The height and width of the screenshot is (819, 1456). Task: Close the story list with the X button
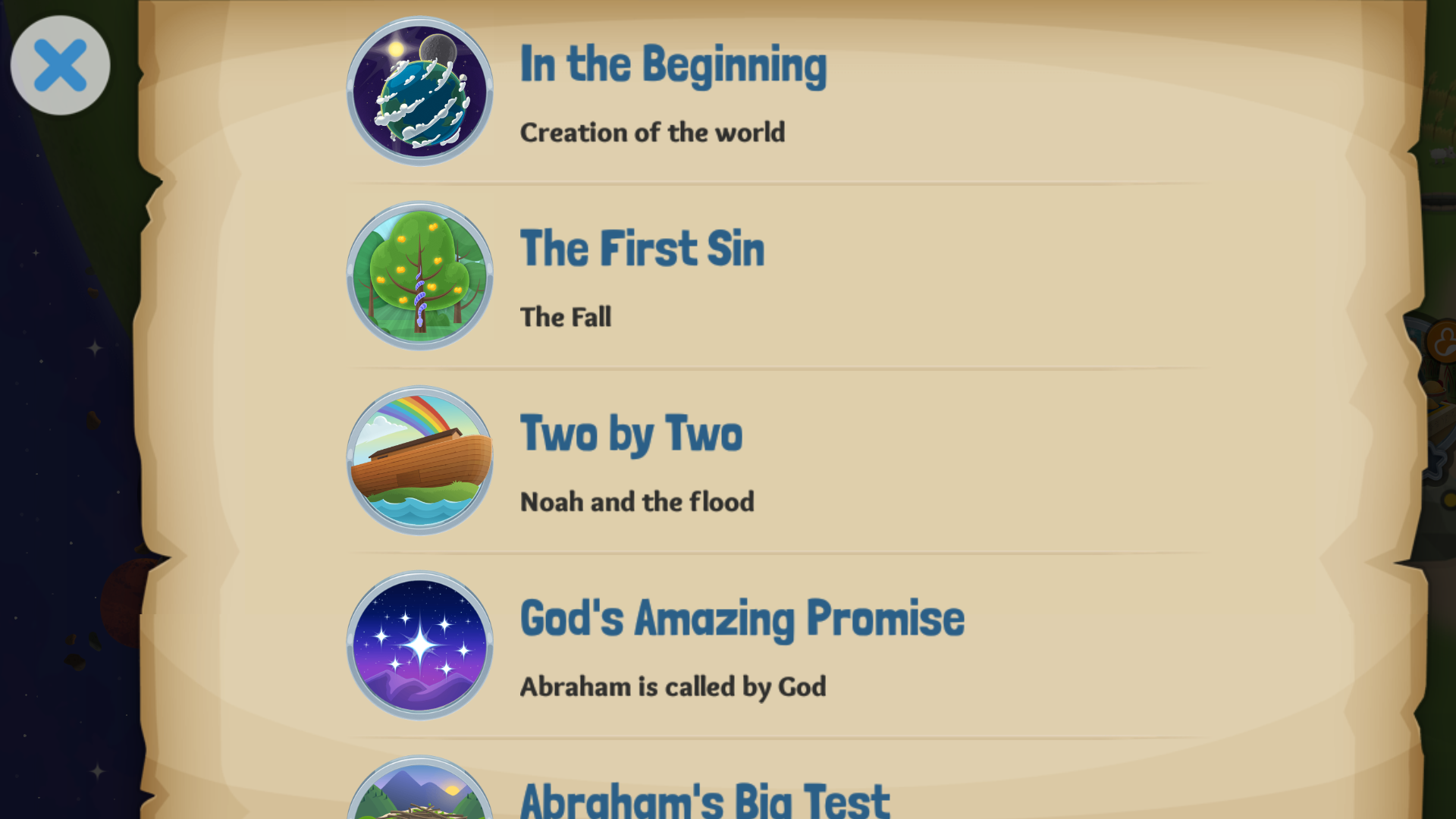(x=60, y=65)
